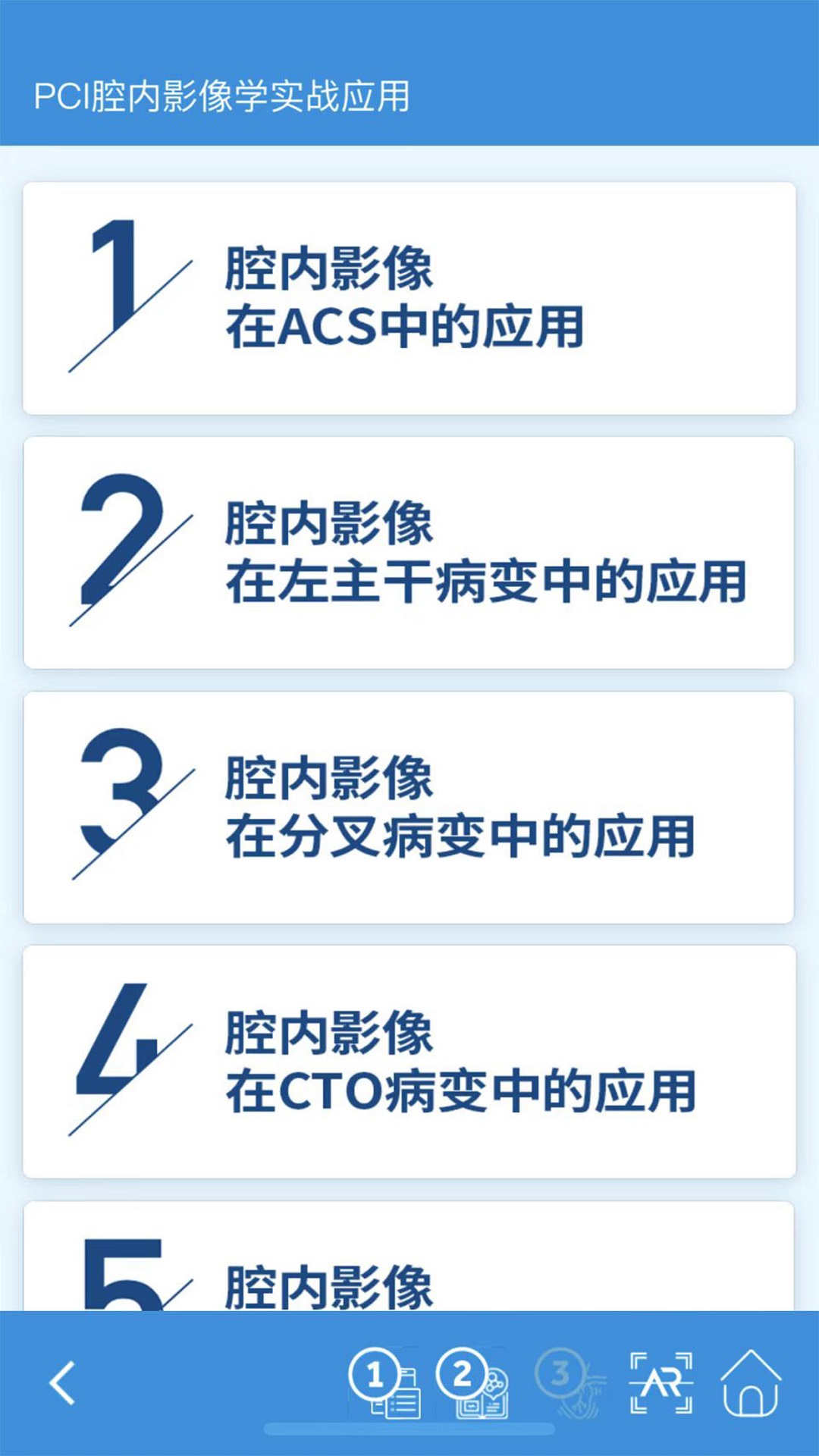This screenshot has height=1456, width=819.
Task: Tap the dimmed section 3 icon
Action: (x=569, y=1383)
